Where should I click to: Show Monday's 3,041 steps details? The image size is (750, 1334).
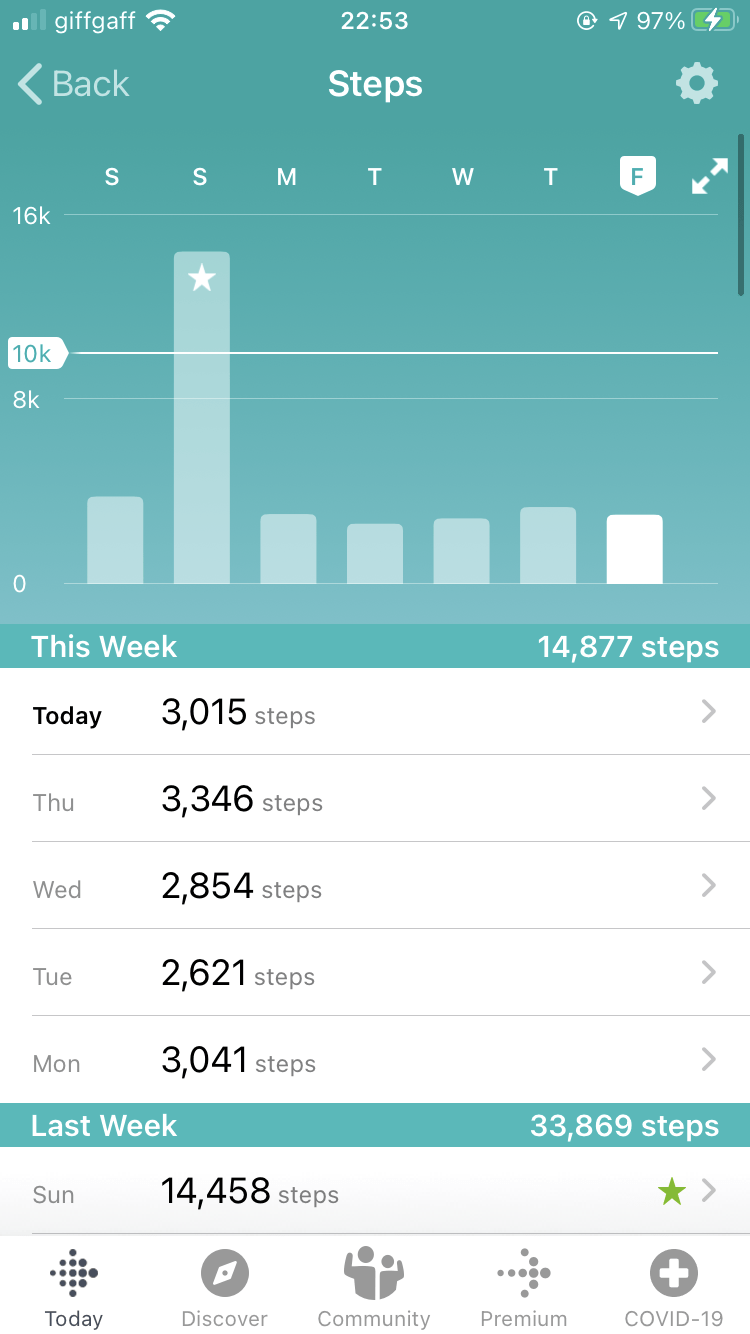[375, 1060]
